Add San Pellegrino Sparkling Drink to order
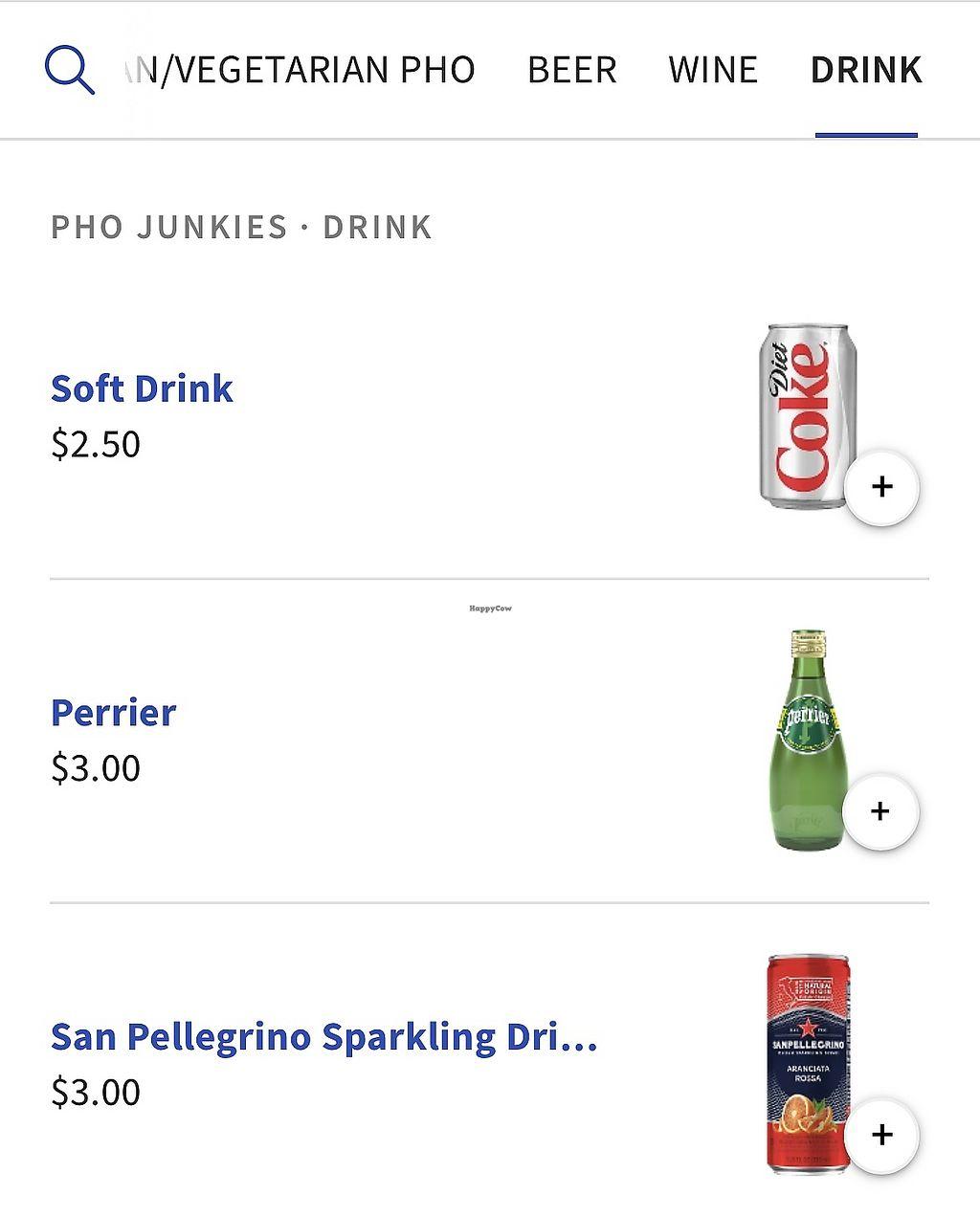 tap(881, 1136)
